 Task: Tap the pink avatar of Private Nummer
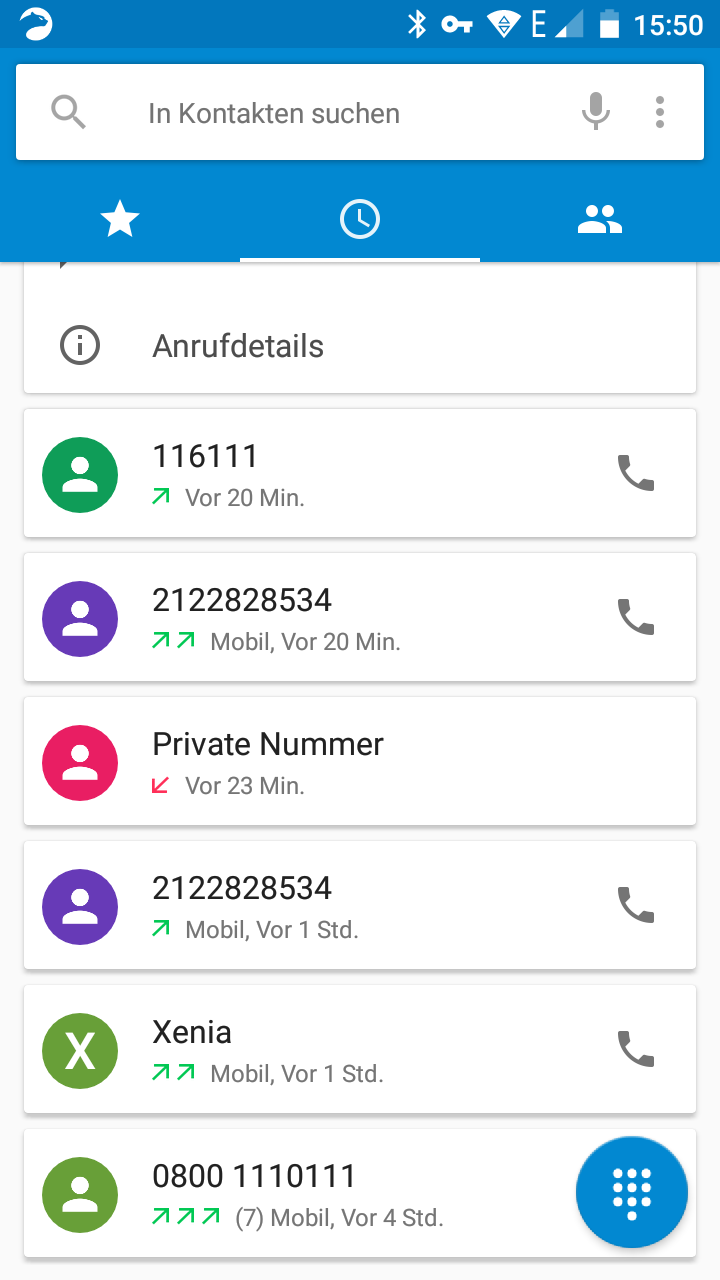(x=79, y=762)
